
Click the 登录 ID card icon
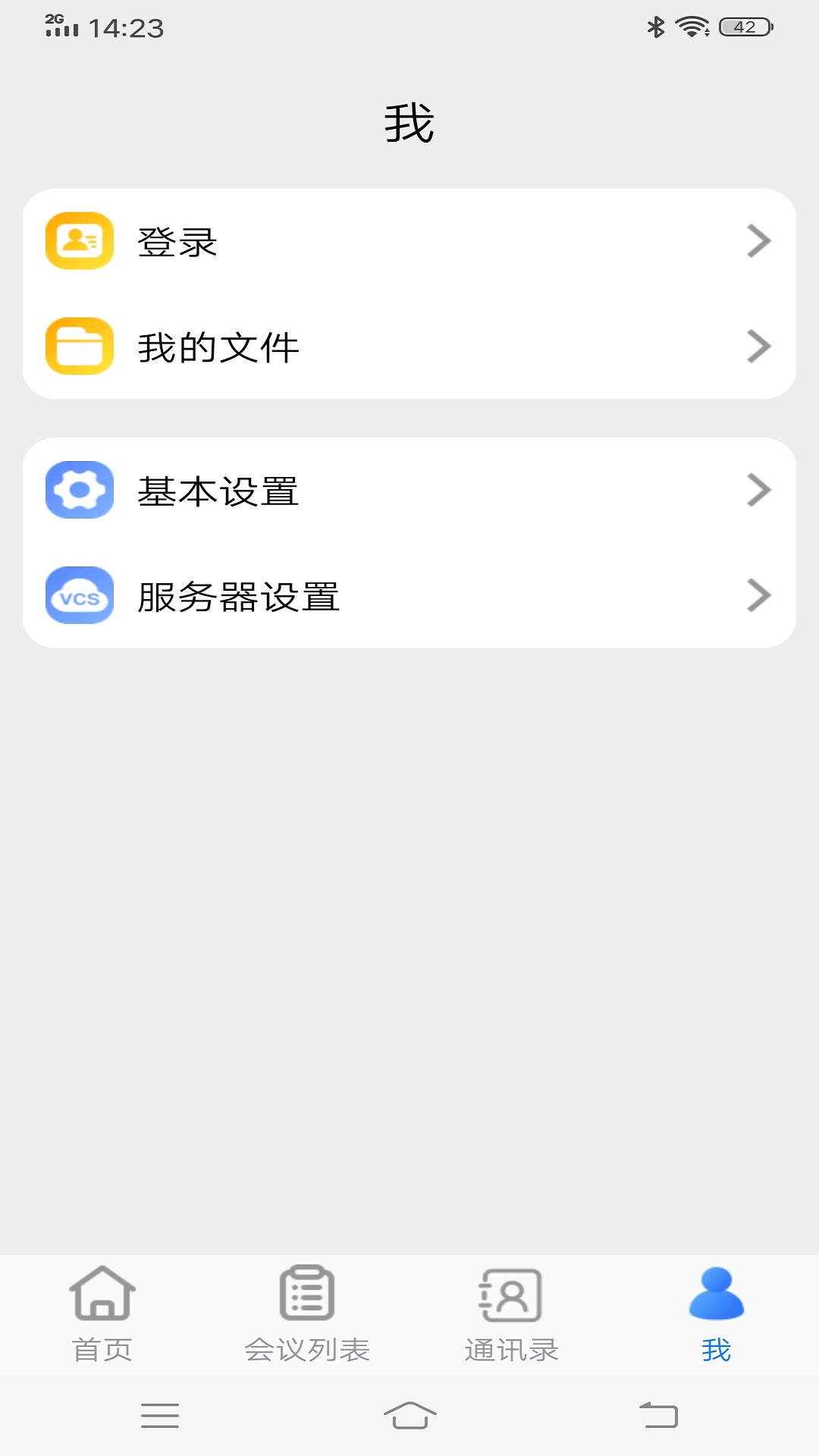[x=79, y=242]
